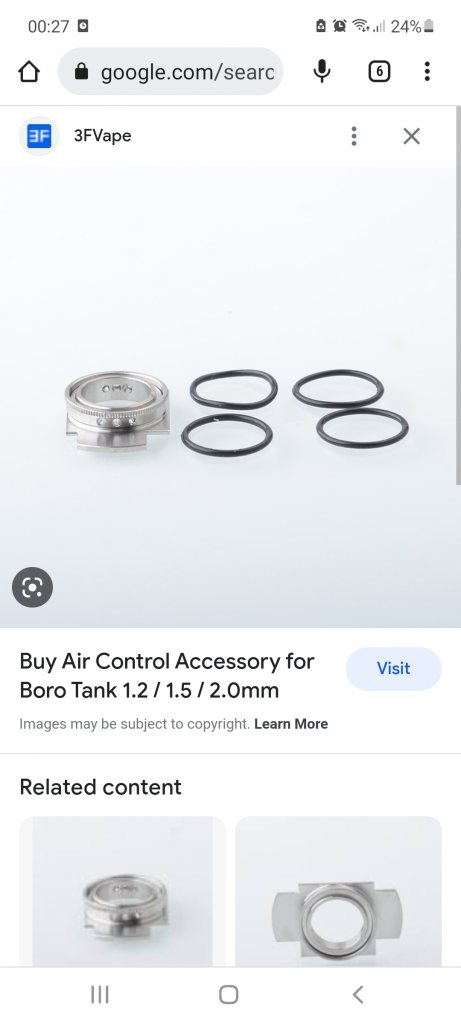461x1024 pixels.
Task: Close the image preview
Action: tap(411, 136)
